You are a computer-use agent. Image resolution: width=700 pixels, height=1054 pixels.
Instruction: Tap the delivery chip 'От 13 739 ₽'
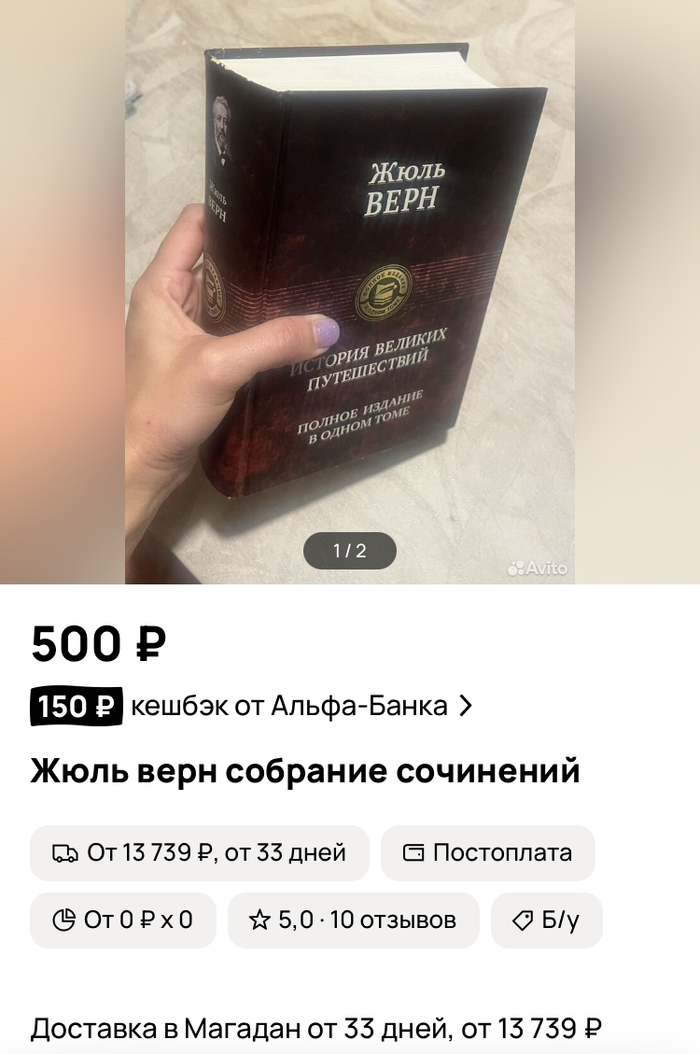pyautogui.click(x=200, y=853)
